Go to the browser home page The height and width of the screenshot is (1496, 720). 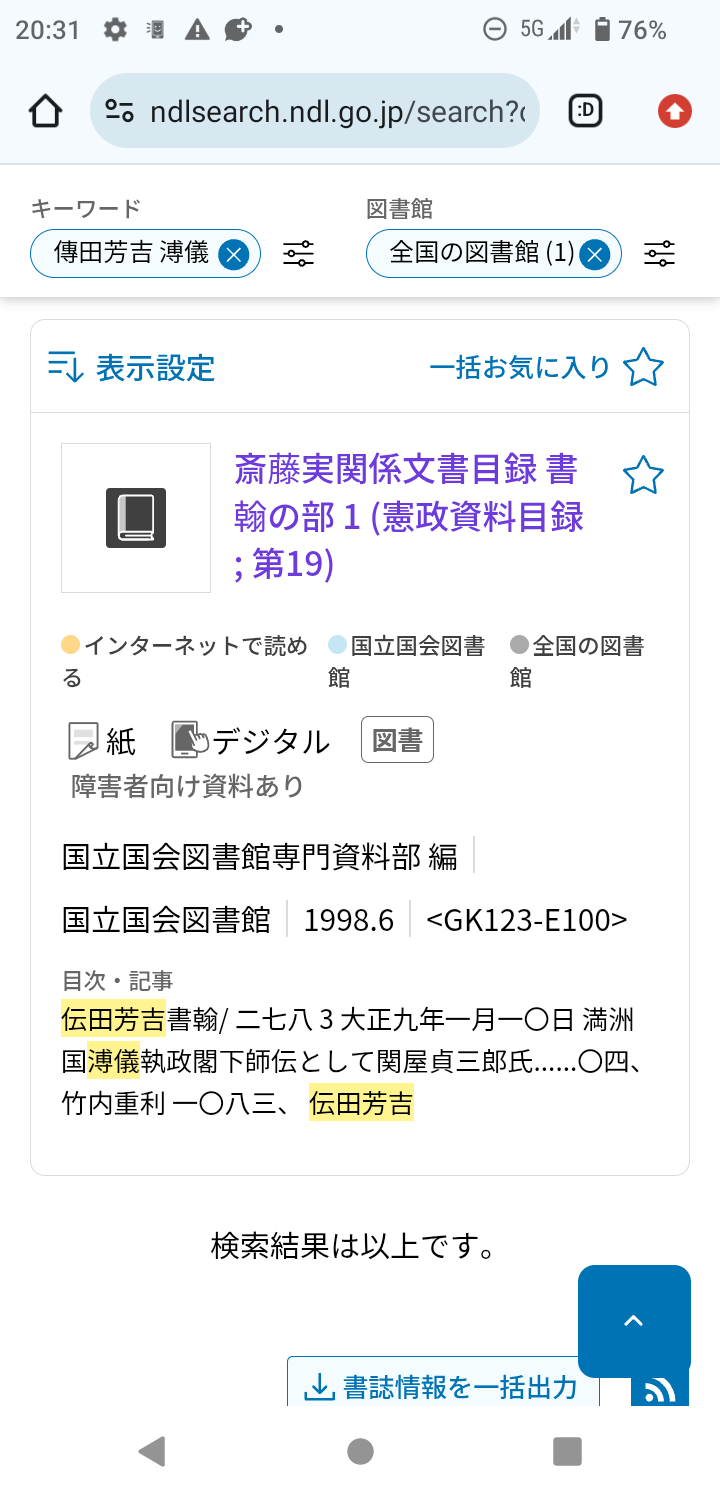click(46, 111)
